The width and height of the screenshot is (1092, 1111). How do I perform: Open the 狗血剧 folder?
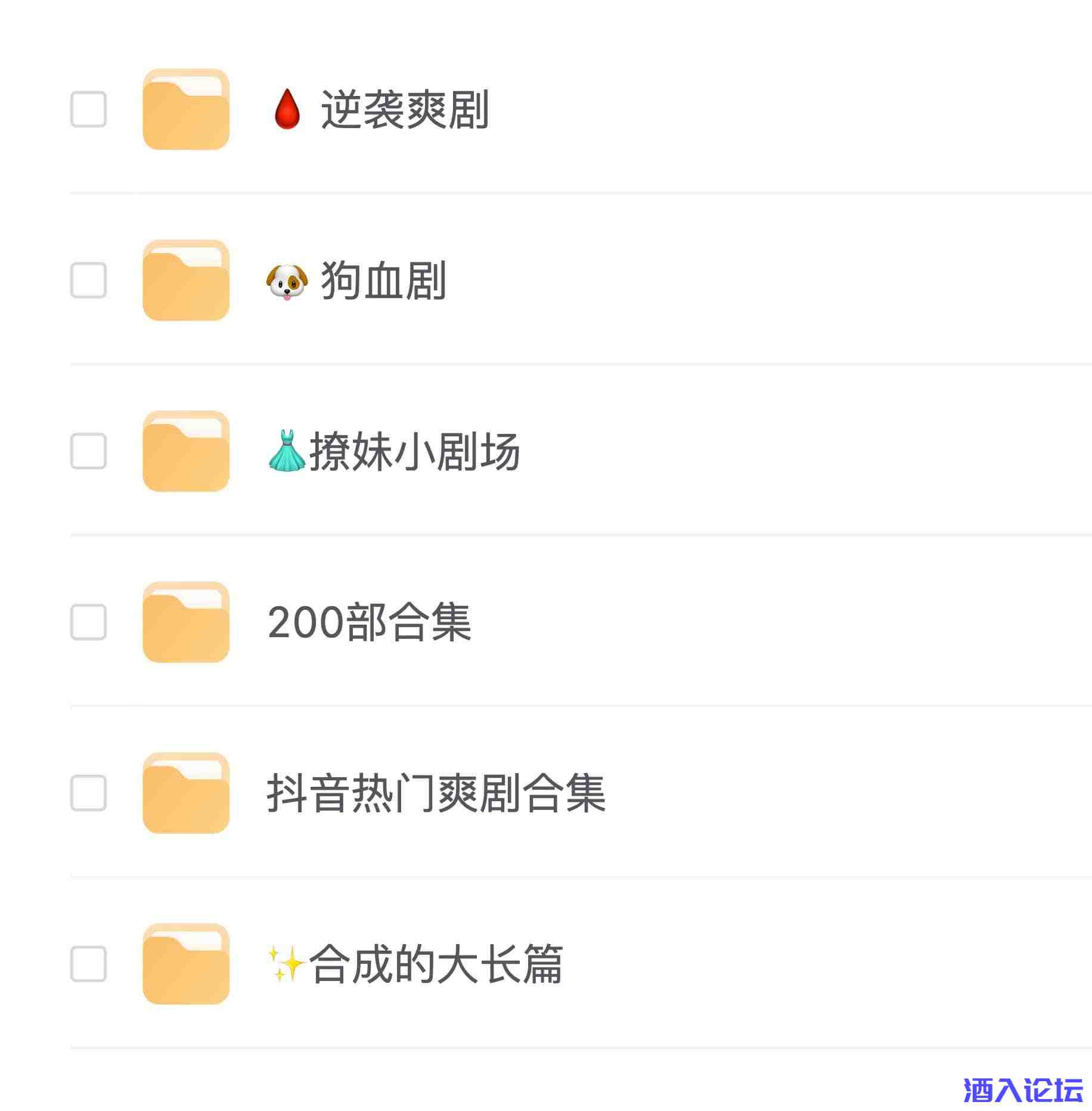[383, 280]
